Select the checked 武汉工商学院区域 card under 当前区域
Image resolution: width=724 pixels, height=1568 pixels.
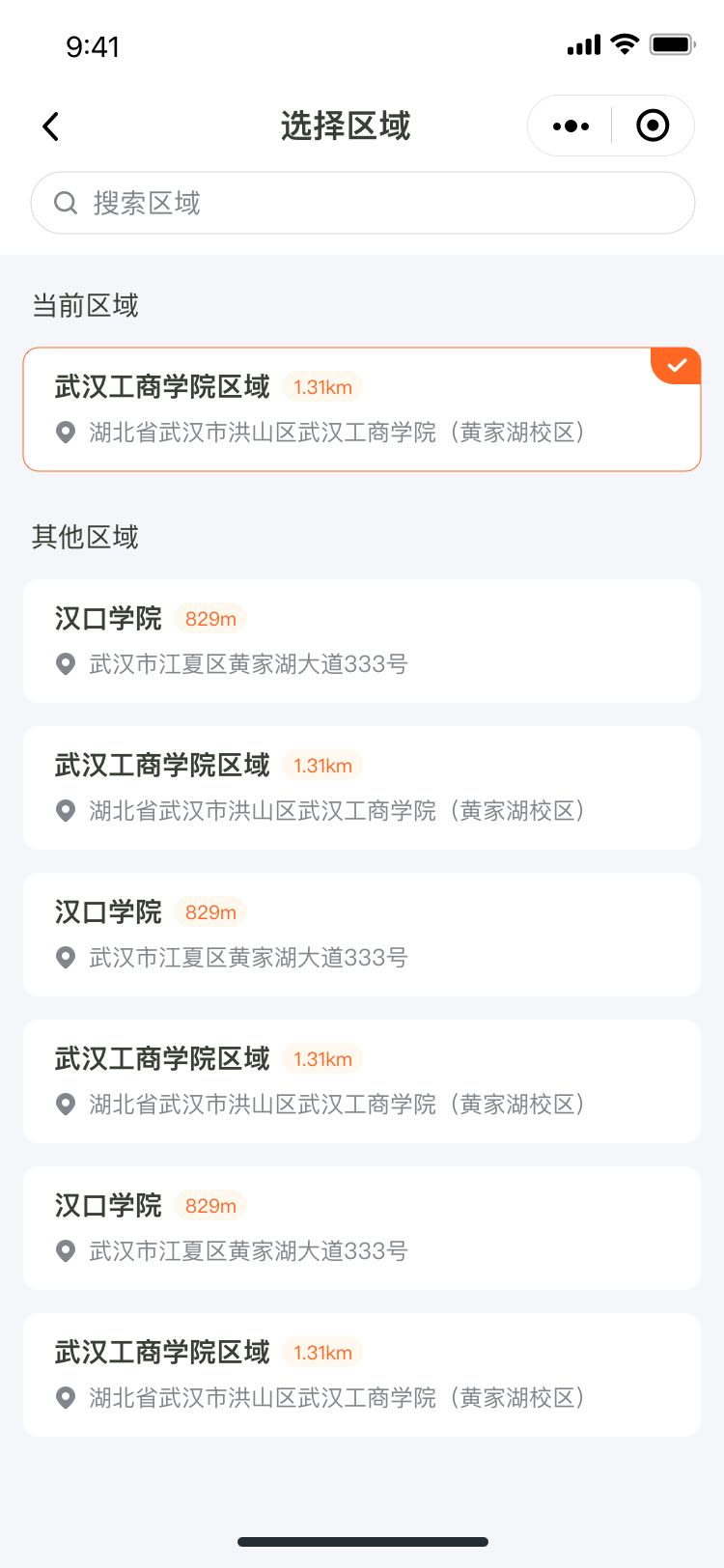click(362, 409)
